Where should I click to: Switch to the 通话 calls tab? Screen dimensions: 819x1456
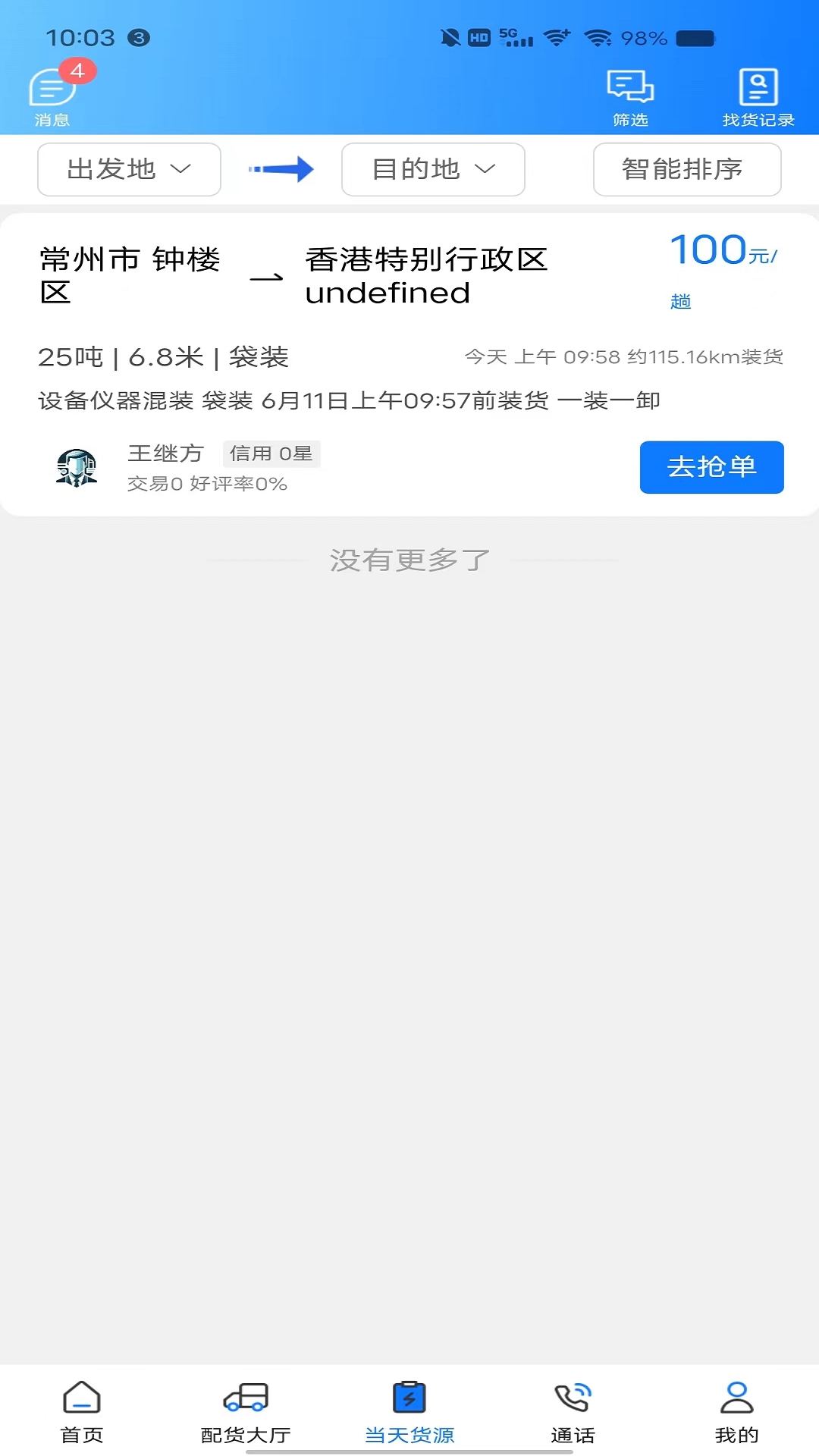point(573,1412)
